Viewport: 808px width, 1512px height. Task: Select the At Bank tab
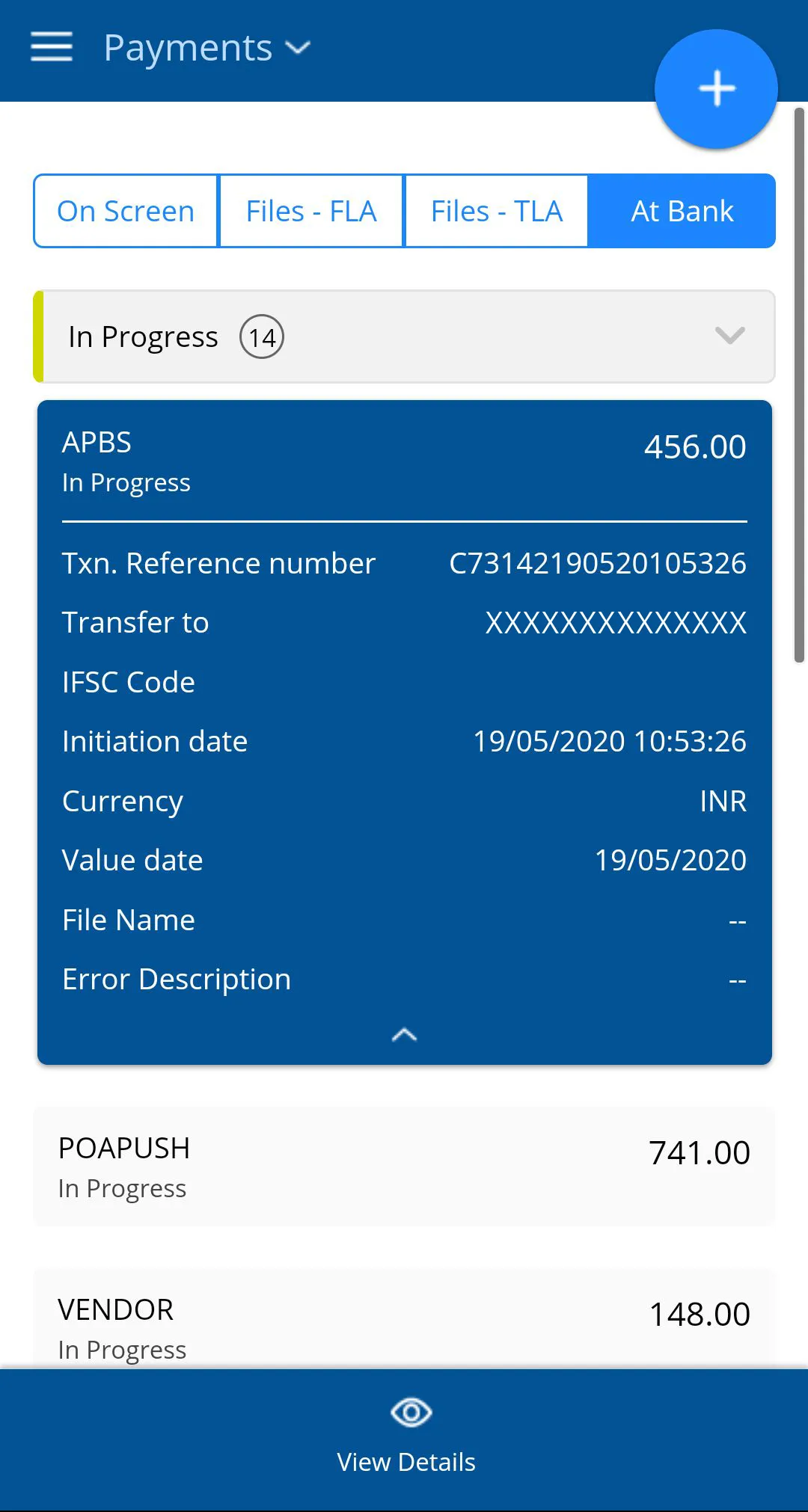click(682, 212)
